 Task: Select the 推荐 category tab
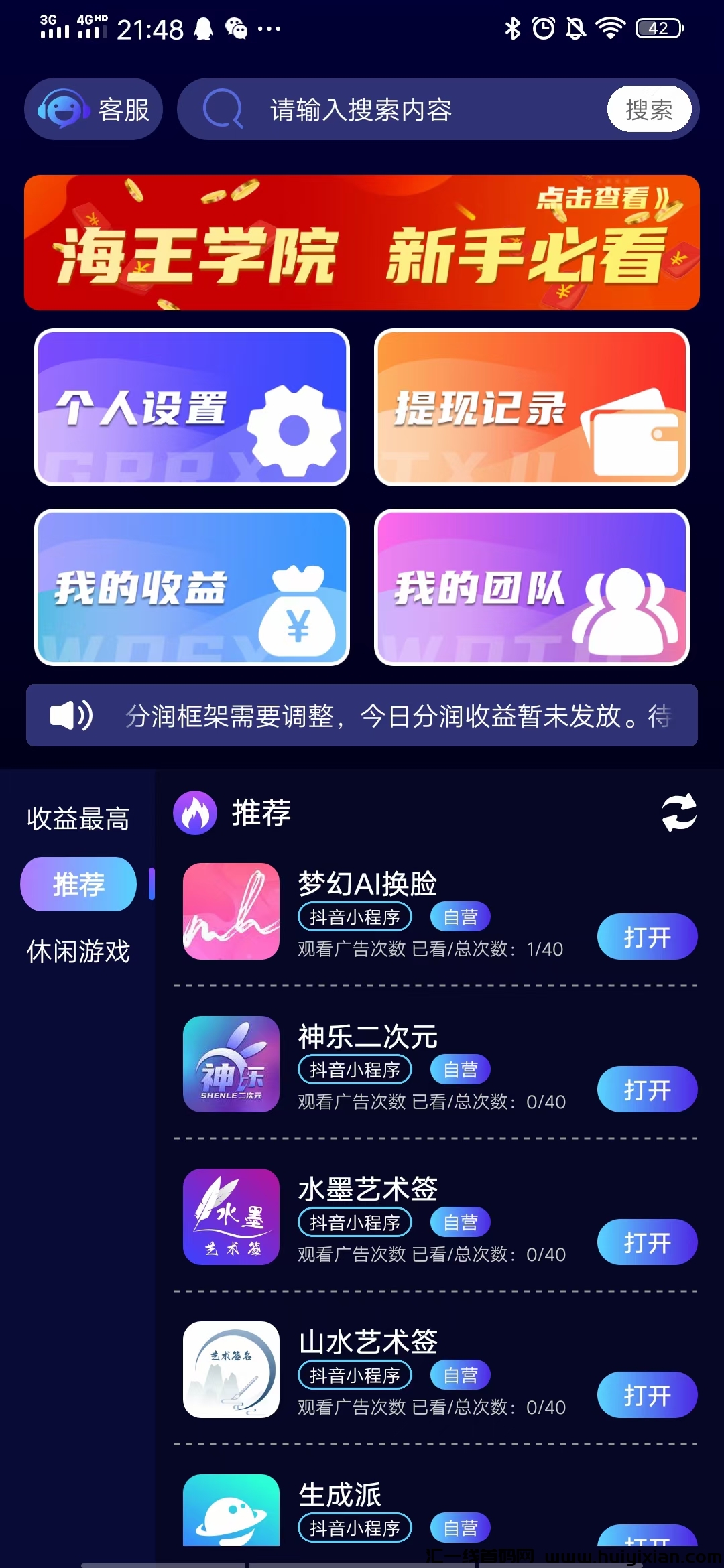tap(78, 885)
